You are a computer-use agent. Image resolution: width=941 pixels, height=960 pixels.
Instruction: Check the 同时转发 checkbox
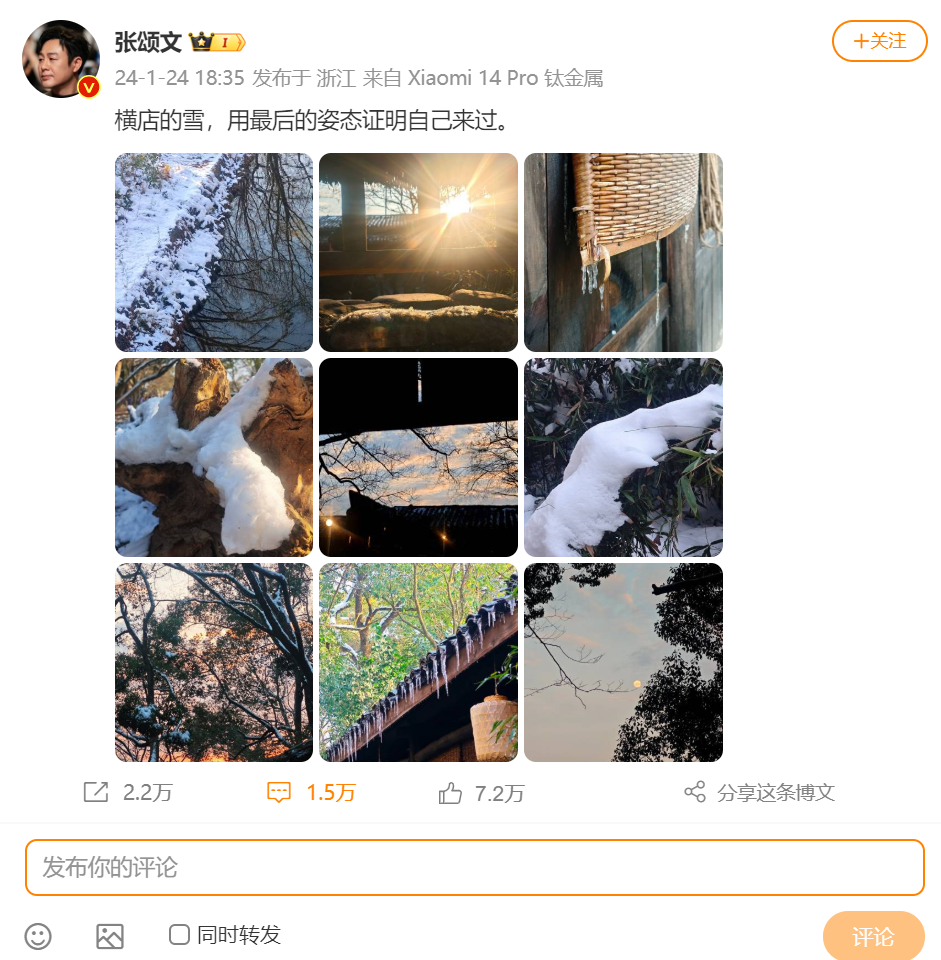[x=180, y=935]
